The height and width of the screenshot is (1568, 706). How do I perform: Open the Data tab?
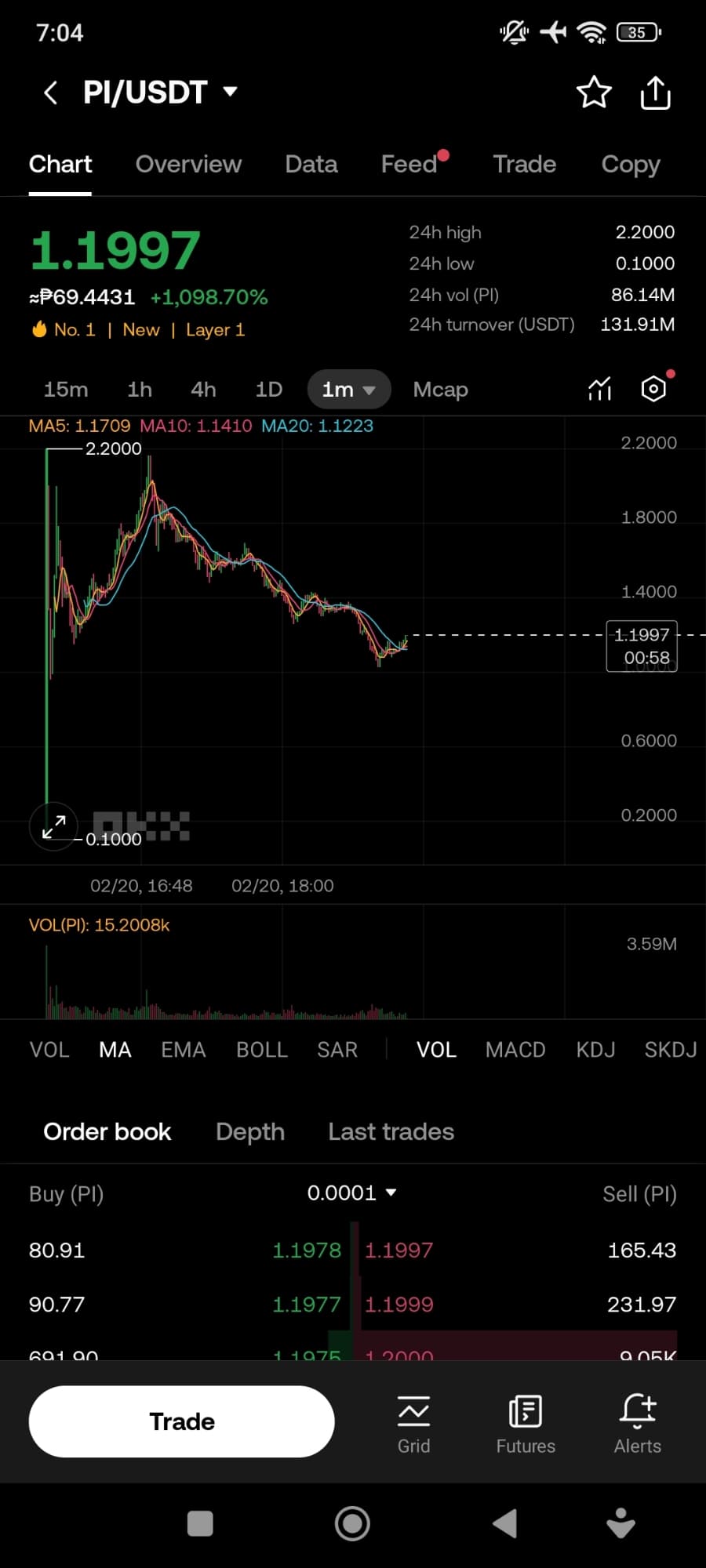tap(311, 164)
